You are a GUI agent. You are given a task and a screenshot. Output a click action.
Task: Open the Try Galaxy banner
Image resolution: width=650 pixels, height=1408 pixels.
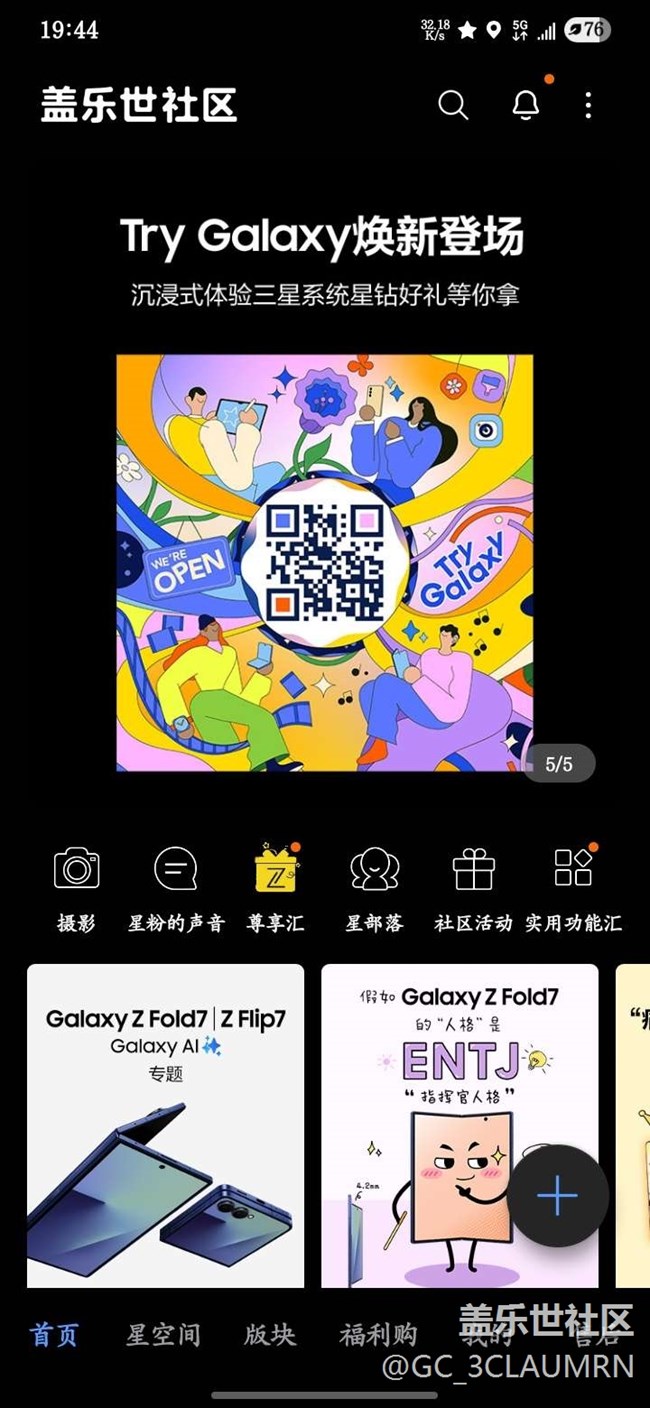pyautogui.click(x=325, y=563)
